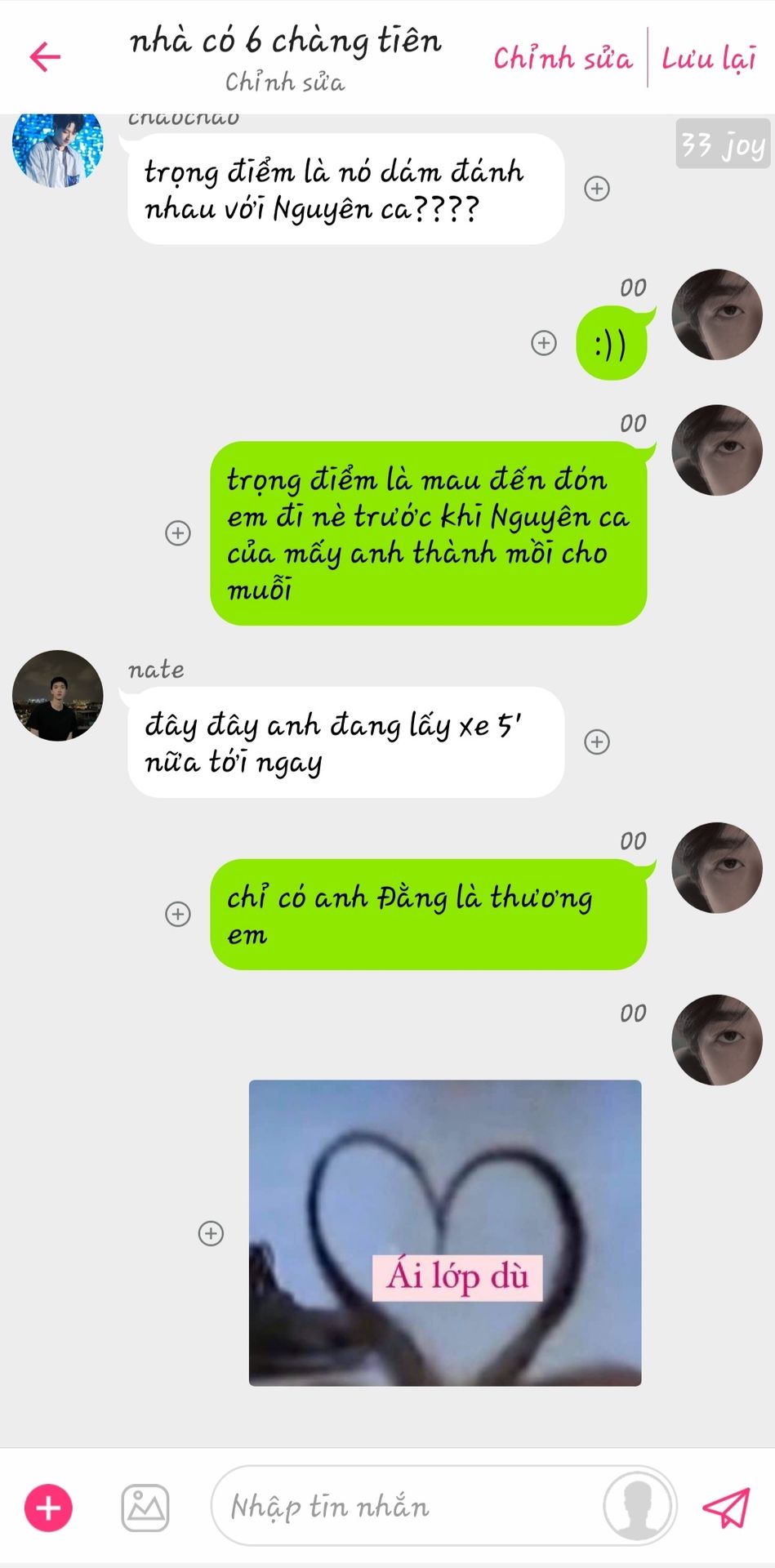Image resolution: width=775 pixels, height=1568 pixels.
Task: Tap the plus icon beside "đây đây anh đang lấy xe"
Action: (597, 742)
